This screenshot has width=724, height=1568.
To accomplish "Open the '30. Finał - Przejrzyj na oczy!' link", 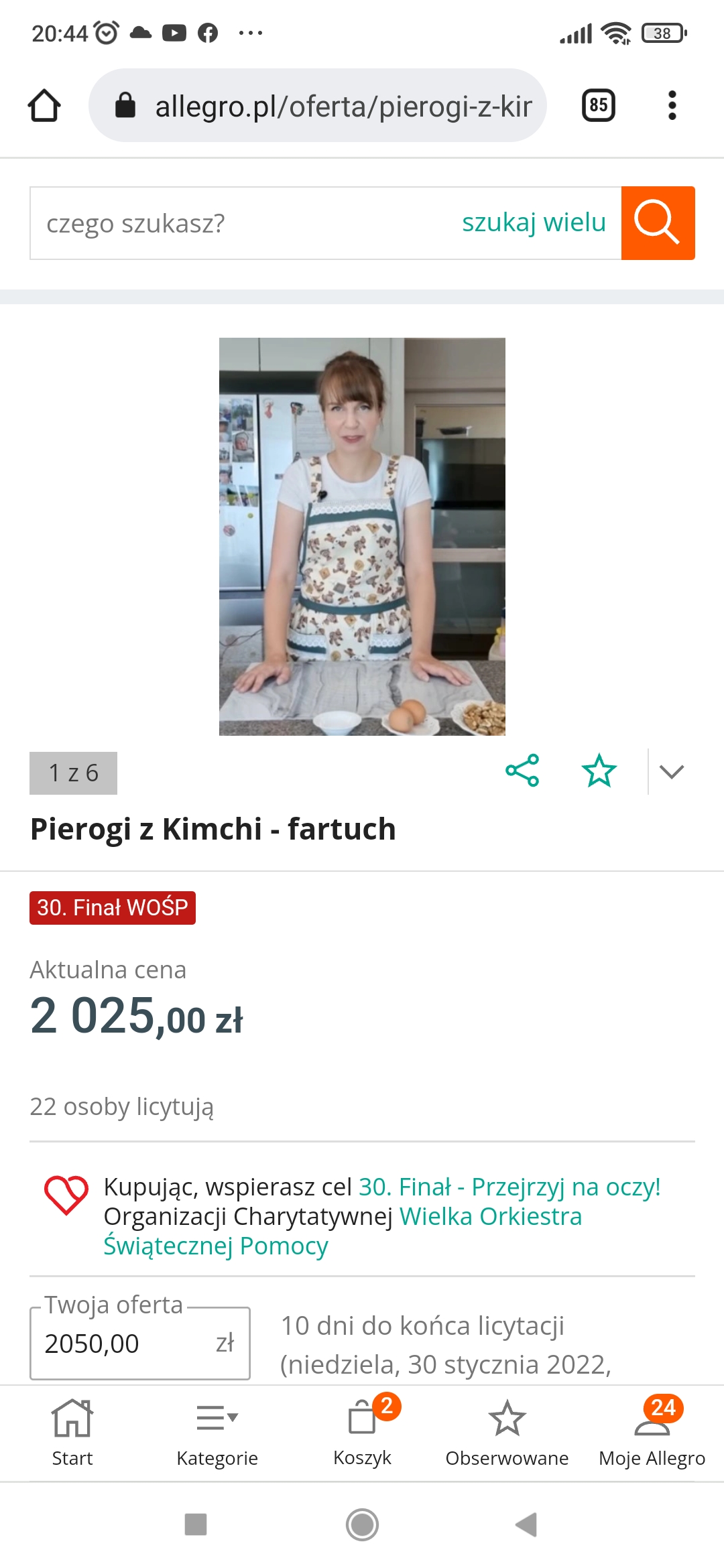I will pos(509,1187).
